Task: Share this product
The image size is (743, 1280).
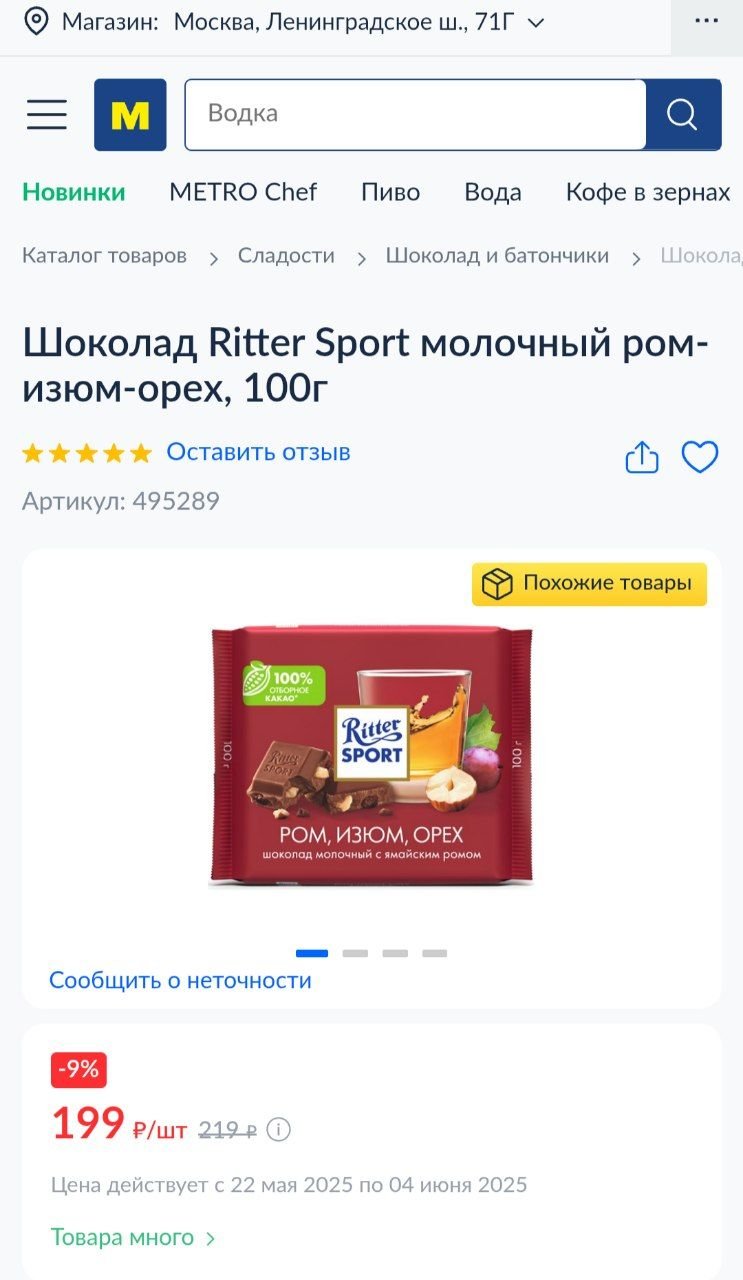Action: point(642,457)
